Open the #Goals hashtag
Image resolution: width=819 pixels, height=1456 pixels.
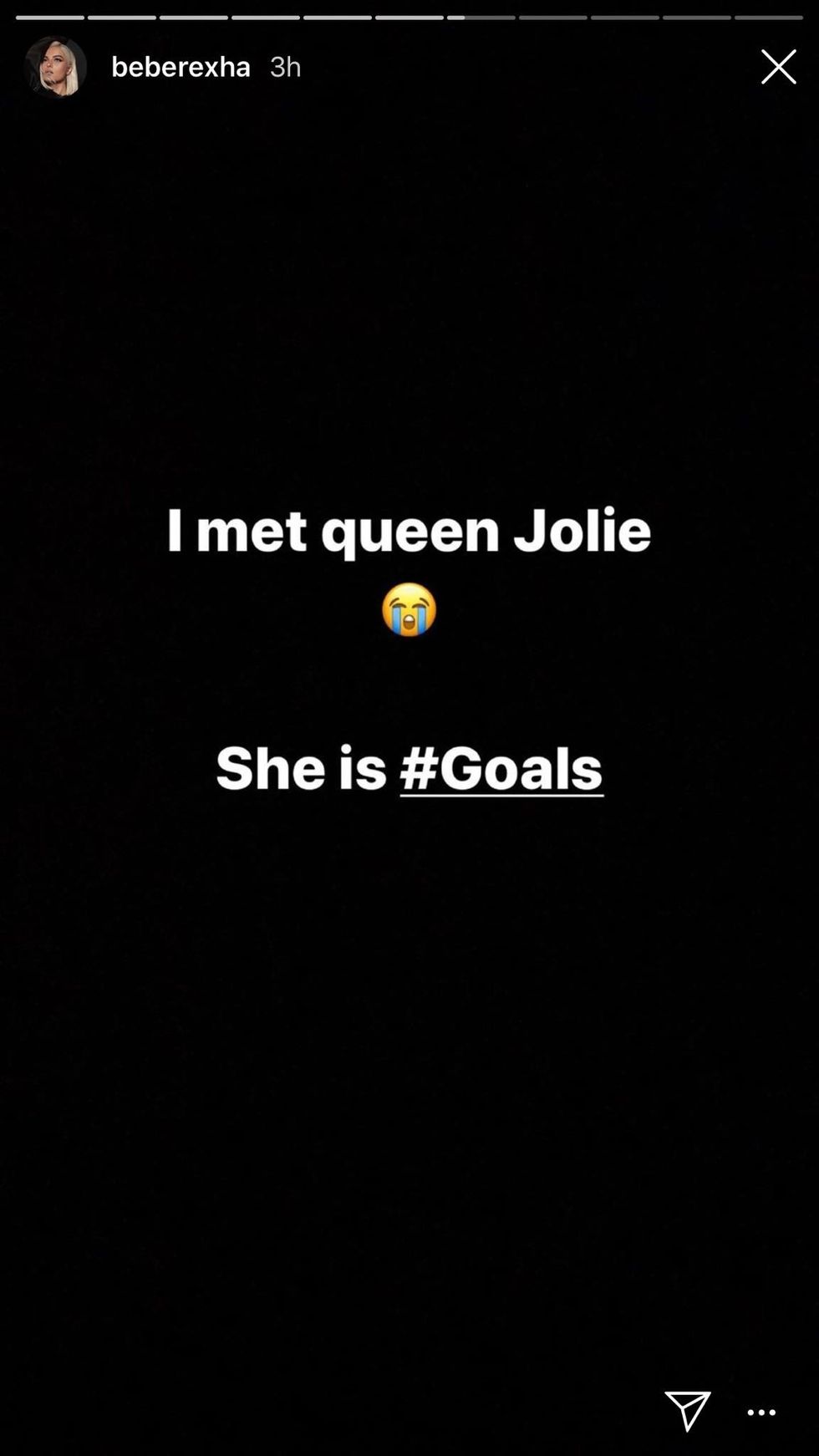pos(501,768)
